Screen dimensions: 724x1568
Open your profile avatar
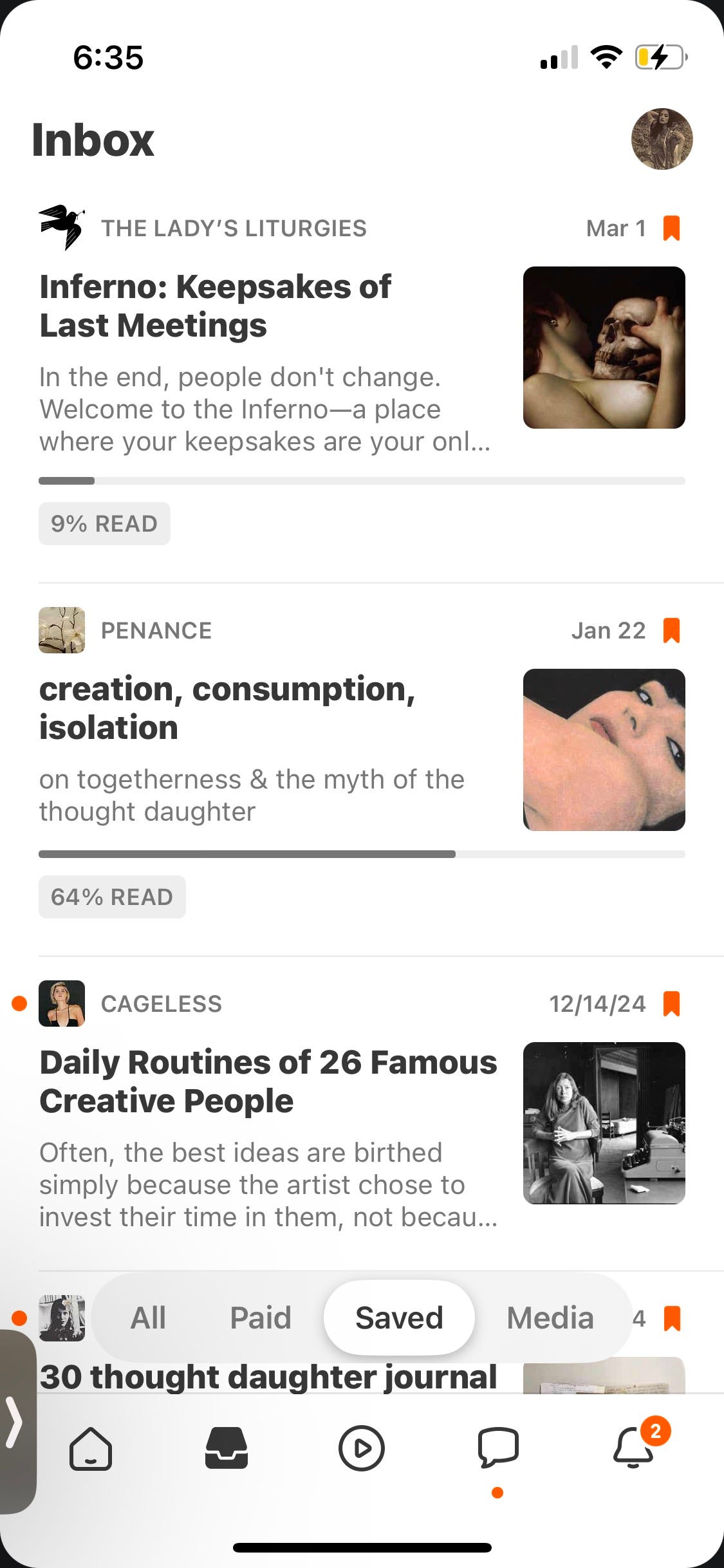[662, 139]
